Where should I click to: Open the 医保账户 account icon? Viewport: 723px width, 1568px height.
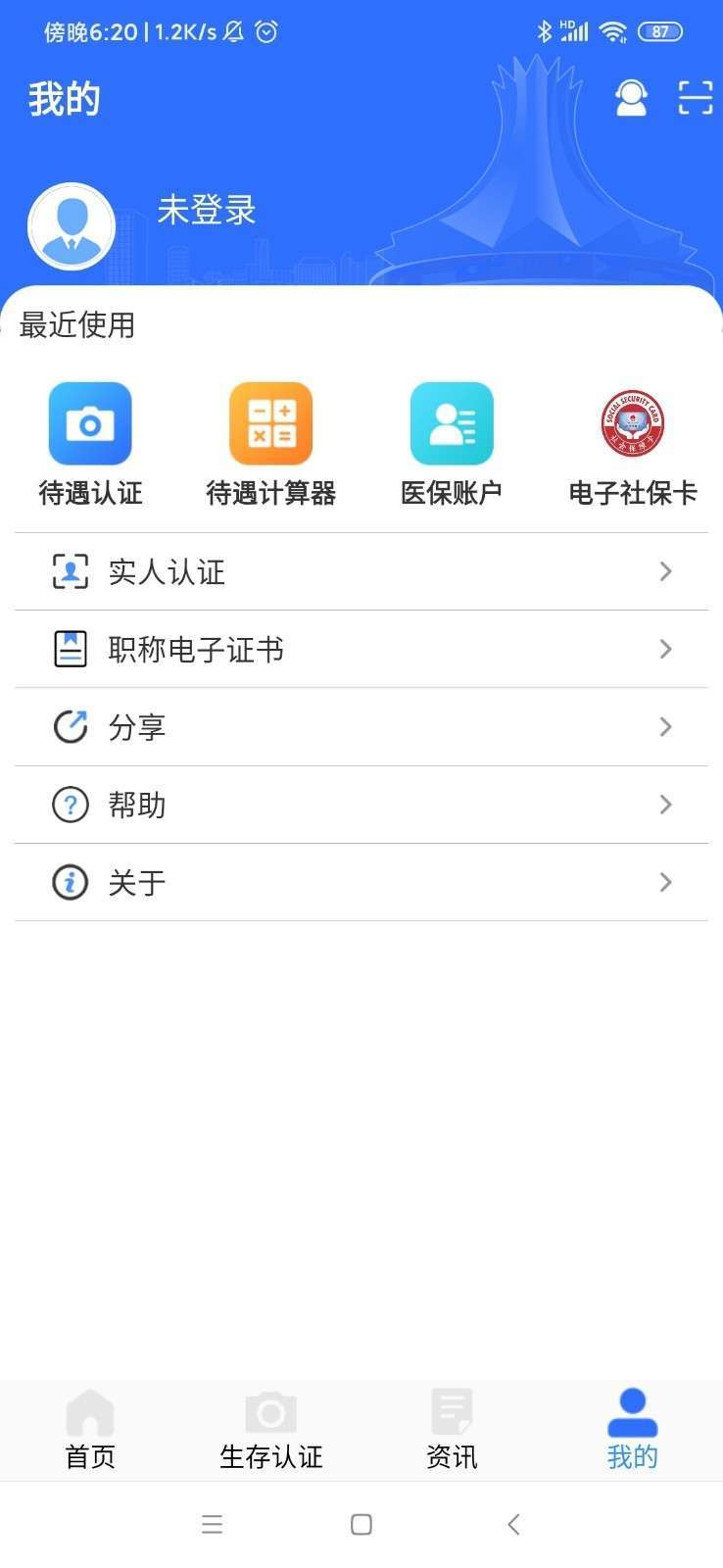451,422
